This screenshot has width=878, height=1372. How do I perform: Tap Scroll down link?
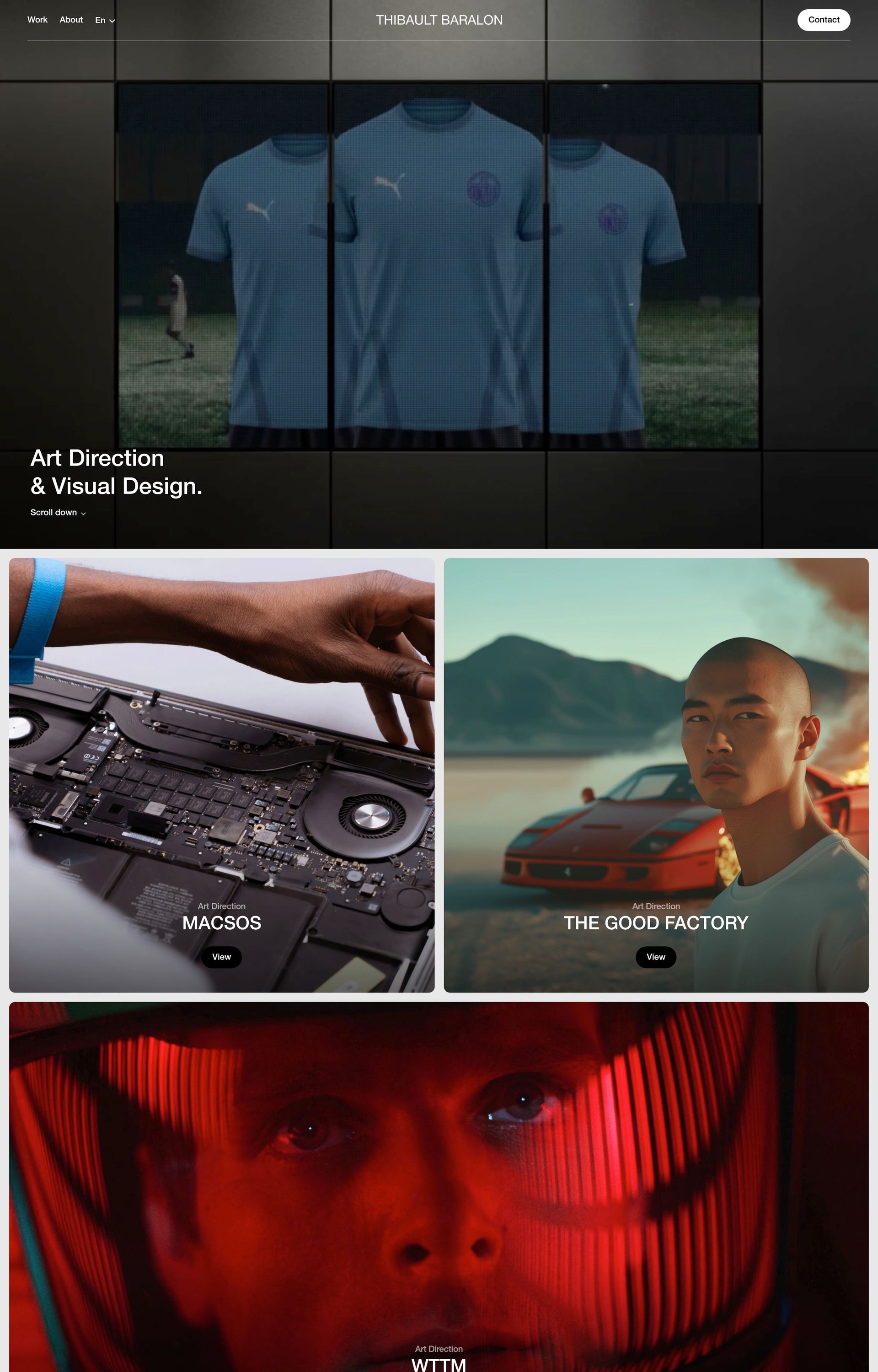pyautogui.click(x=58, y=512)
